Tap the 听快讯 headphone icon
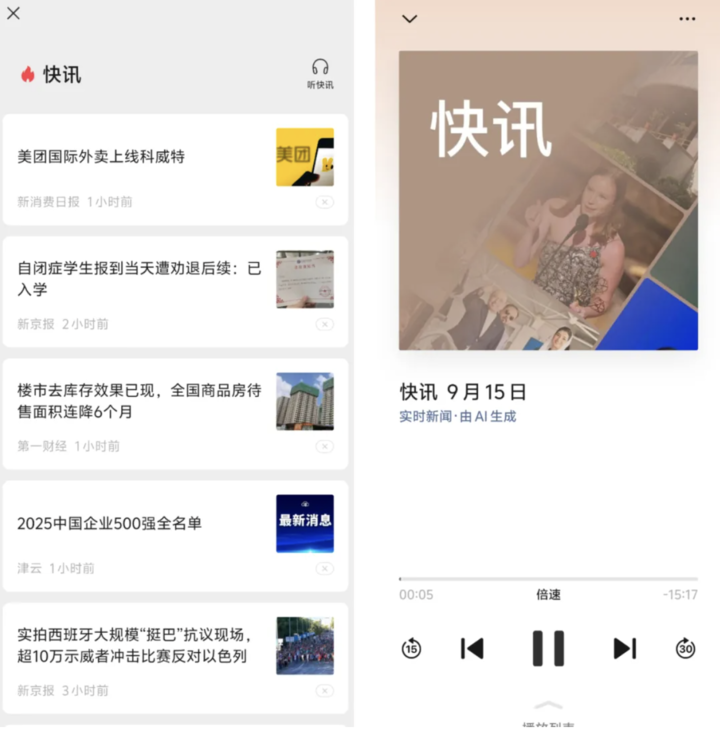The image size is (720, 741). pos(320,73)
